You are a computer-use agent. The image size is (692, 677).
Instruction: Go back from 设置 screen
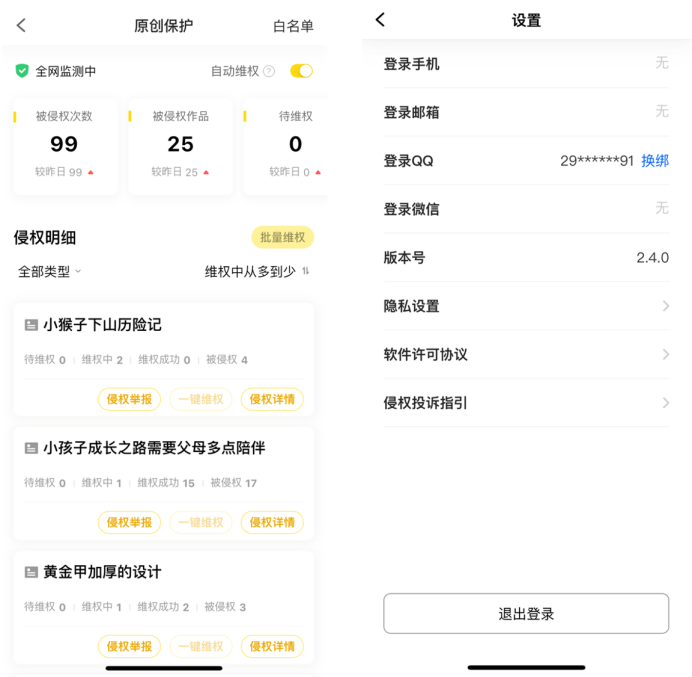coord(380,20)
